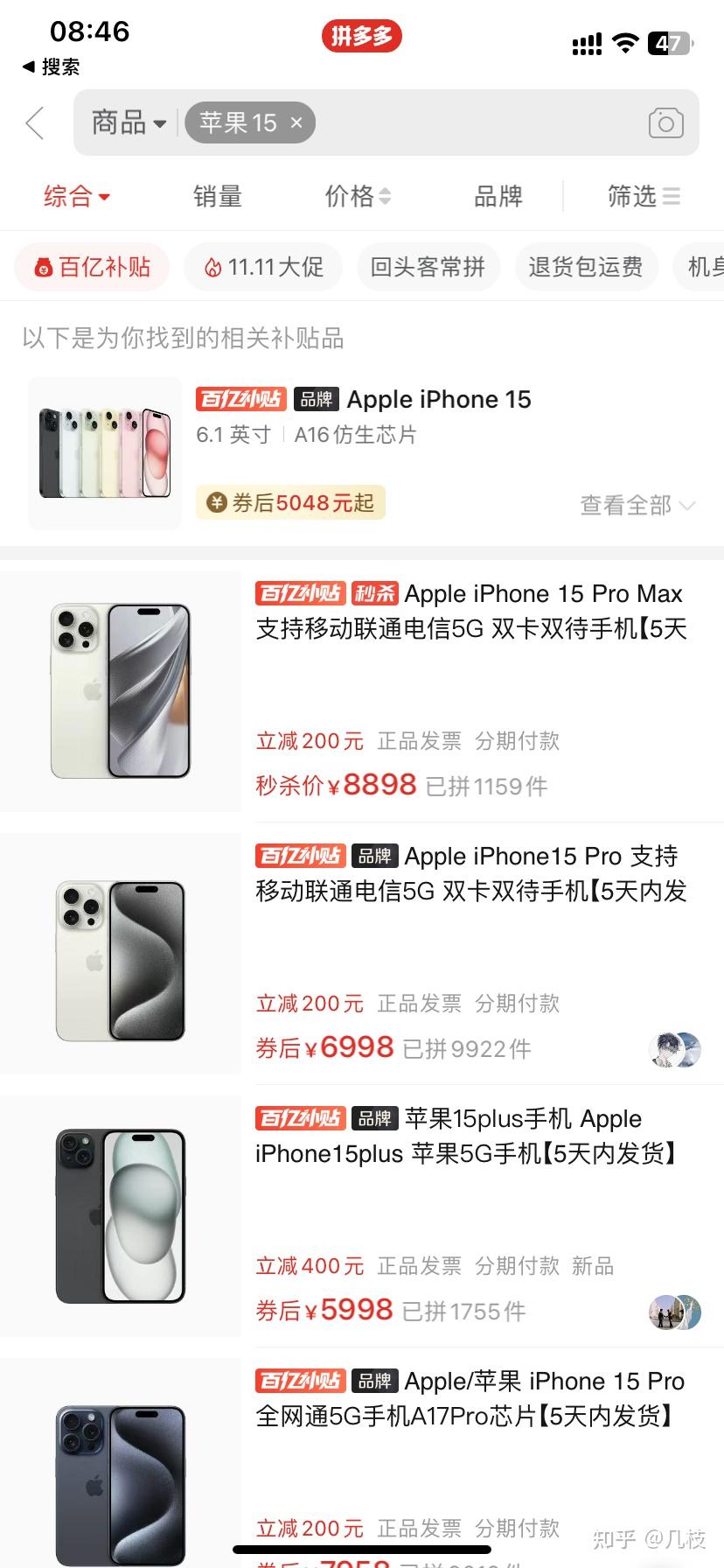Switch to the 品牌 tab
Image resolution: width=724 pixels, height=1568 pixels.
[498, 196]
